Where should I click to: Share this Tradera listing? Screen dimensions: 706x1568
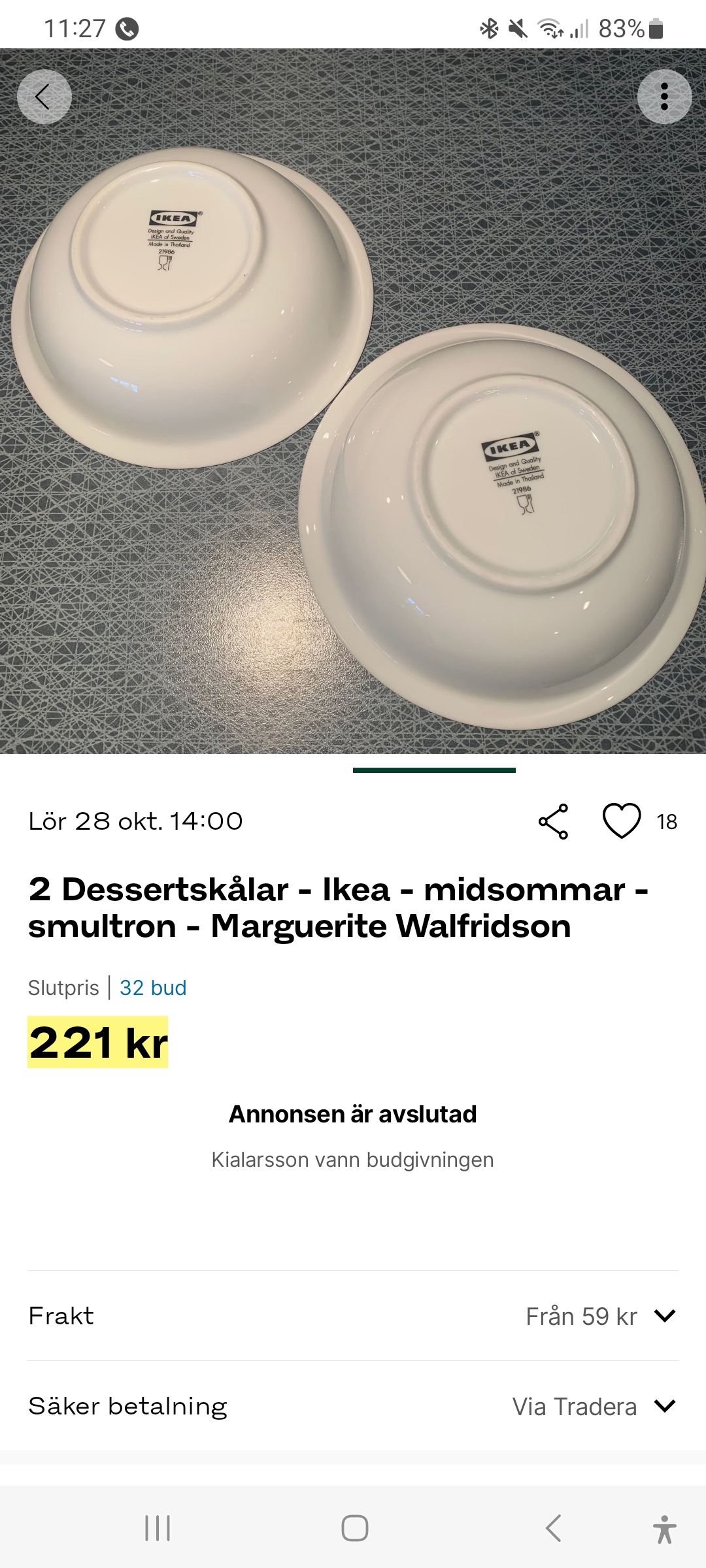553,821
